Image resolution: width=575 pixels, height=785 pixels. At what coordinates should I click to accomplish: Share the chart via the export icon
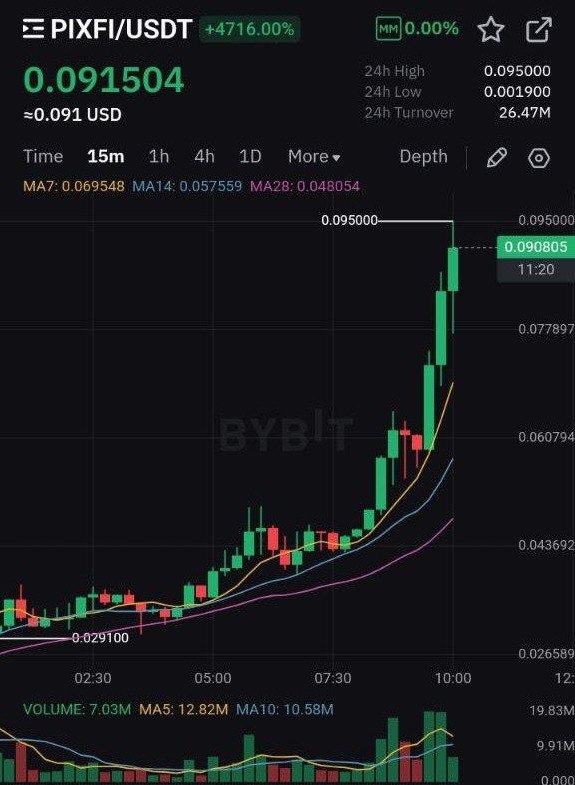tap(538, 29)
